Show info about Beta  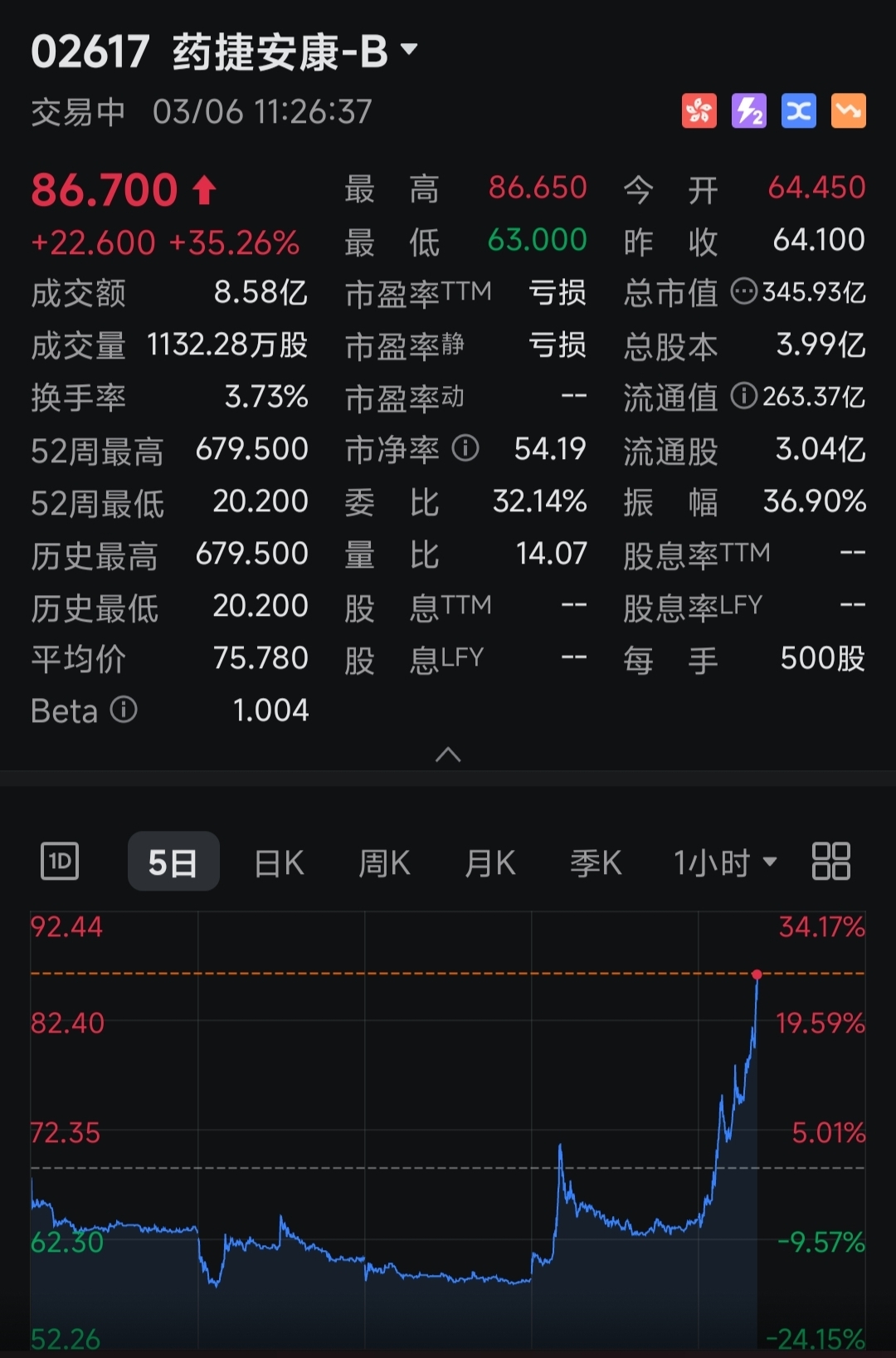tap(124, 710)
